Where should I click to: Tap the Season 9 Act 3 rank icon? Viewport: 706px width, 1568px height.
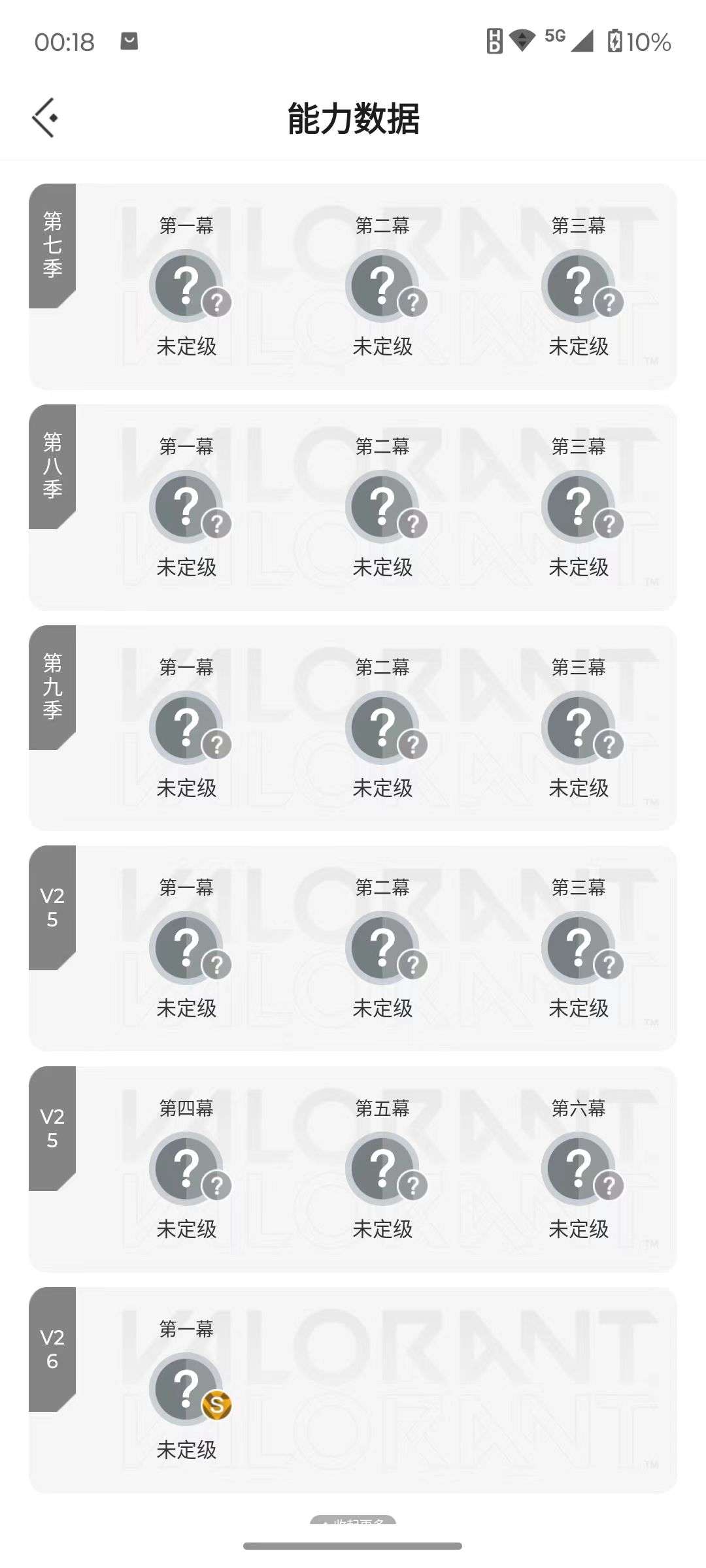point(579,726)
